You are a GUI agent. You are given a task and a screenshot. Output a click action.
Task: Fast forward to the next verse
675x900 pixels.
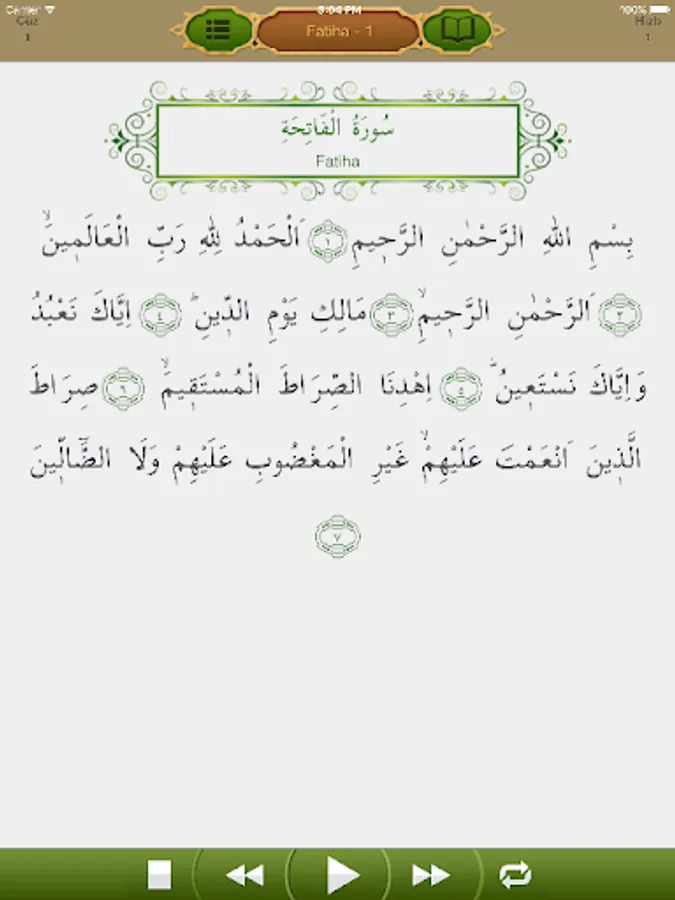click(x=431, y=876)
